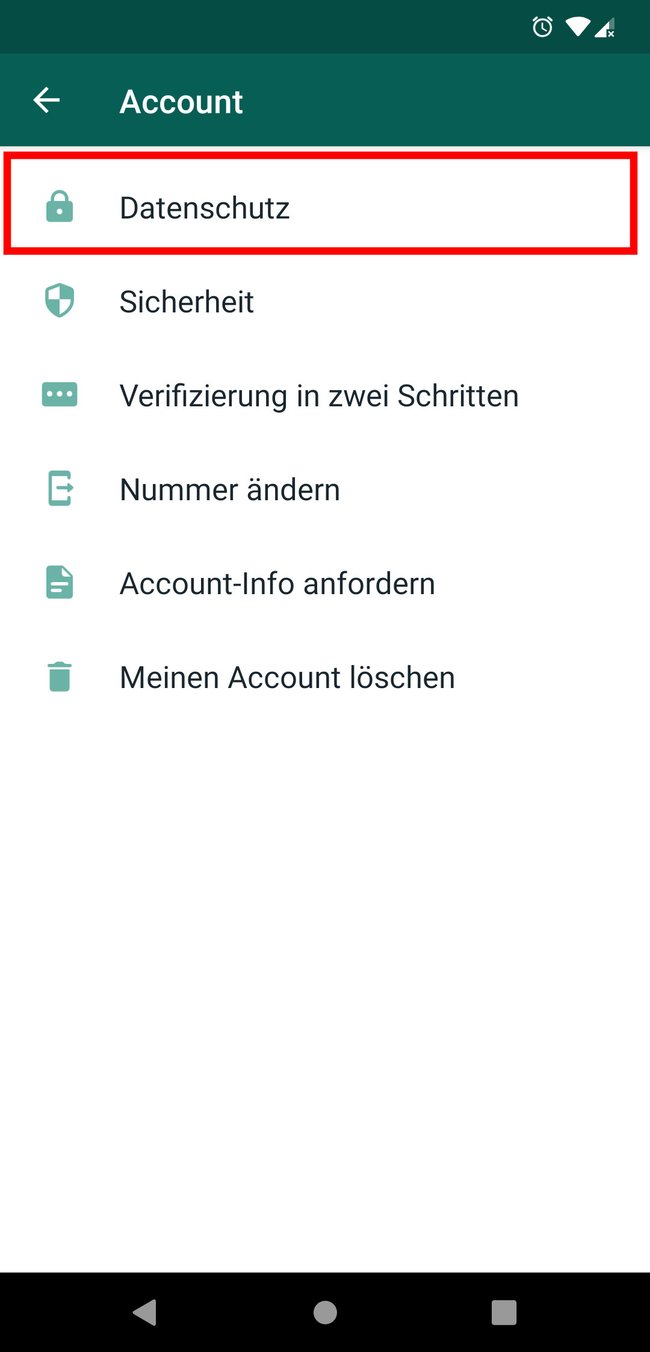
Task: Go back using the app bar arrow
Action: tap(46, 101)
